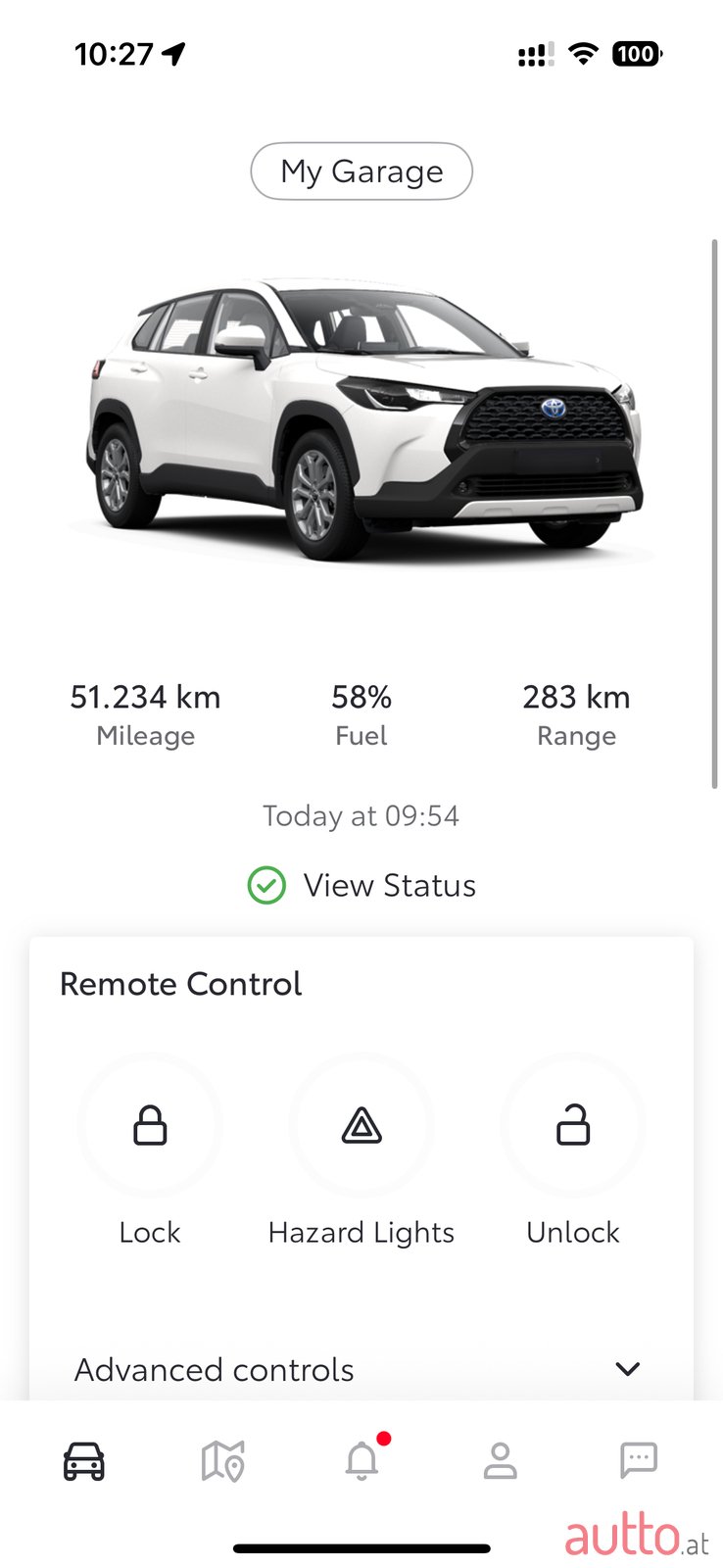Image resolution: width=723 pixels, height=1568 pixels.
Task: Collapse the Remote Control panel header
Action: pyautogui.click(x=180, y=984)
